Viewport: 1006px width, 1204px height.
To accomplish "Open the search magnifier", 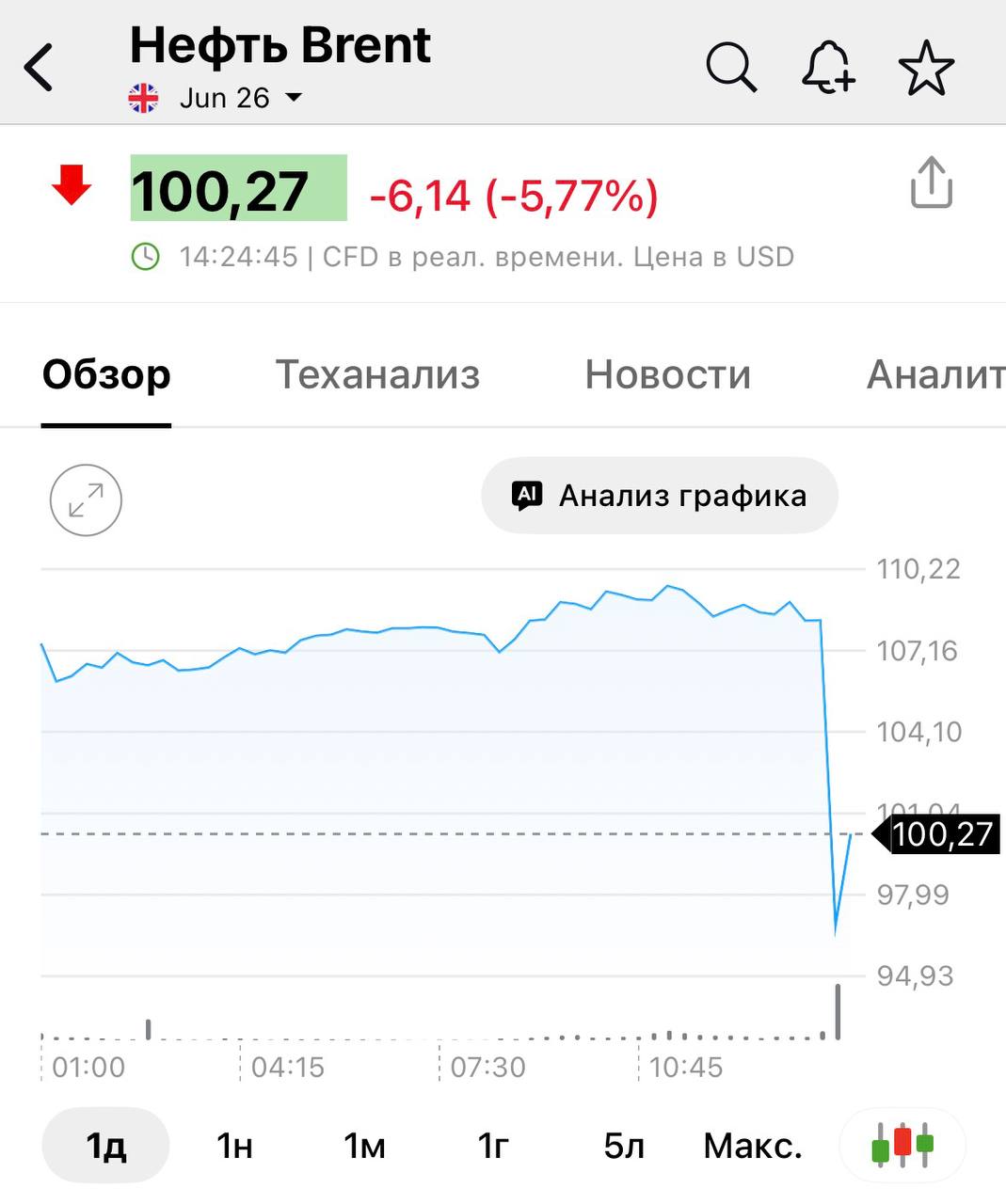I will (x=730, y=67).
